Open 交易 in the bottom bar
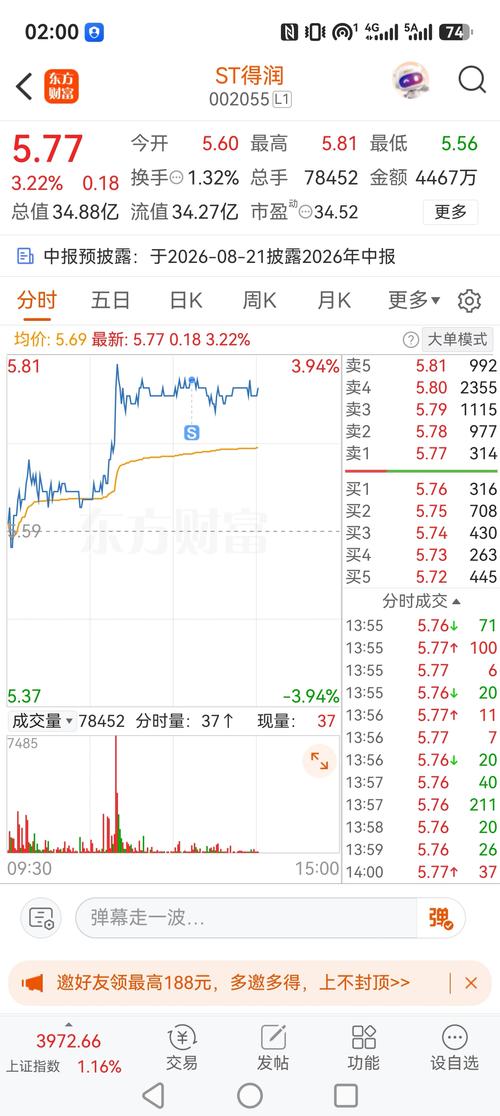Viewport: 500px width, 1116px height. [x=181, y=1047]
